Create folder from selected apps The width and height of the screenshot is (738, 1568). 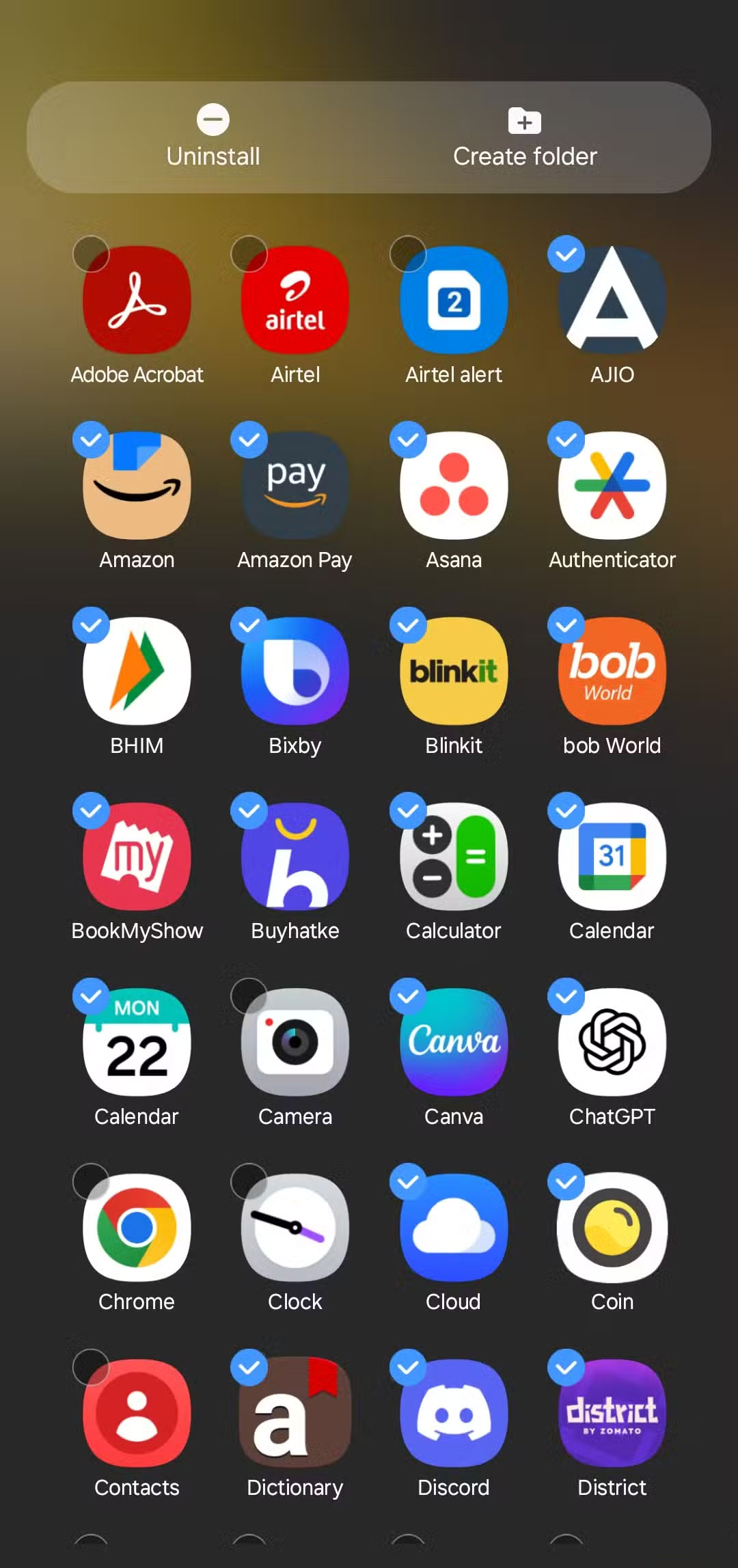pos(525,137)
